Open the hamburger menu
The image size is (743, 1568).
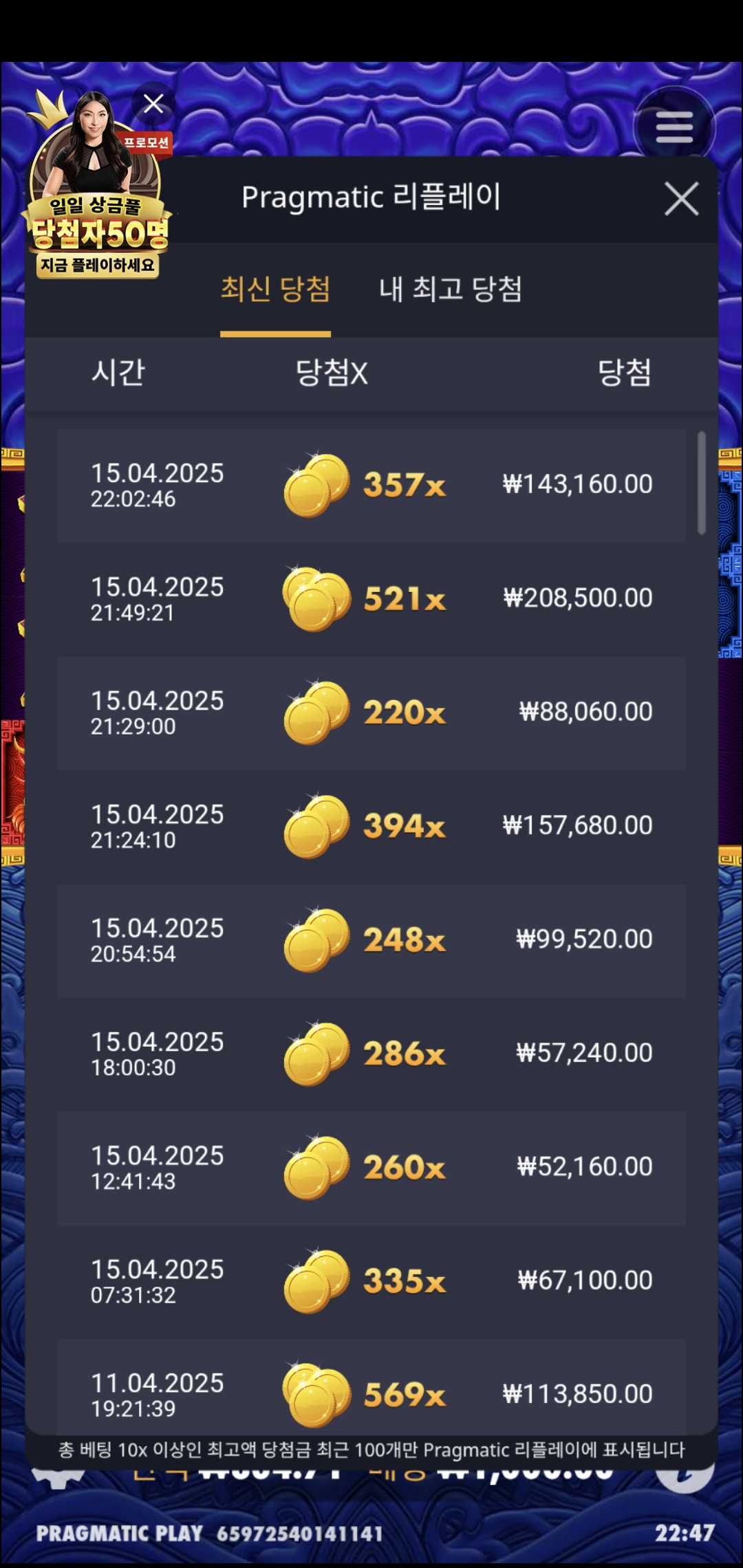click(x=674, y=127)
